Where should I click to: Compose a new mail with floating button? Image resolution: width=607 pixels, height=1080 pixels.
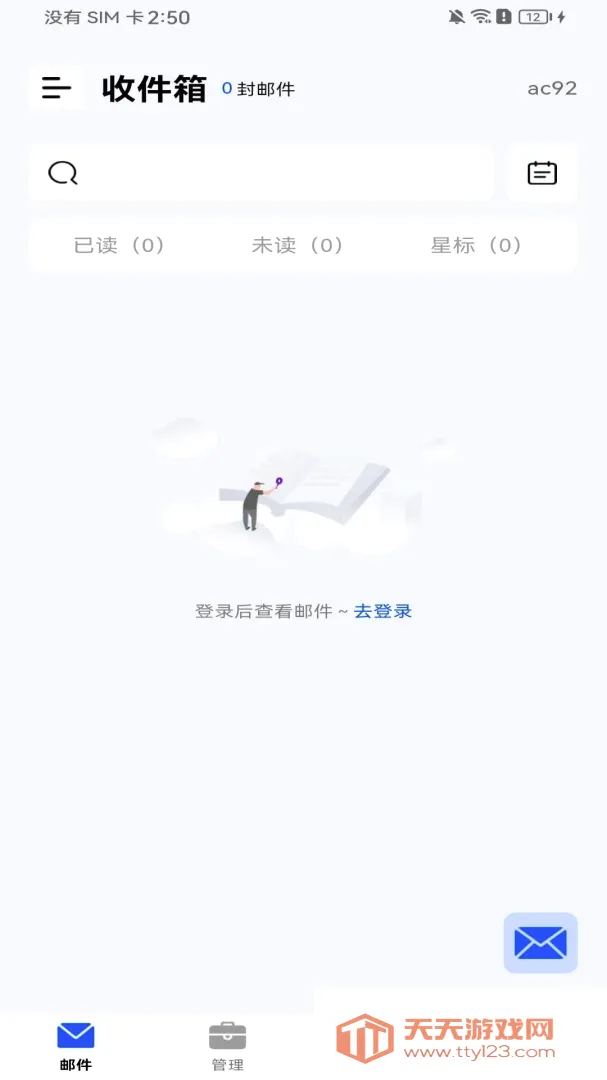[x=541, y=943]
